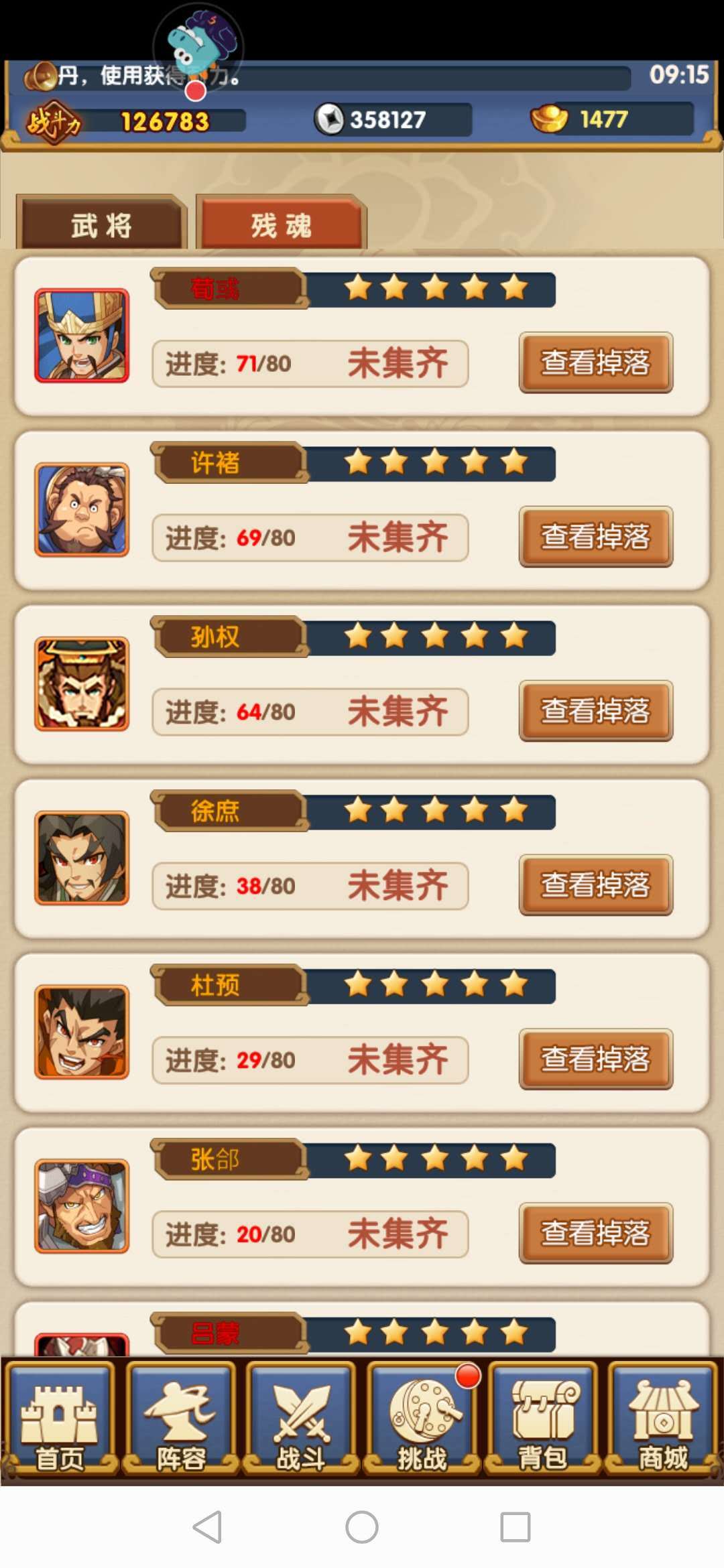The height and width of the screenshot is (1568, 724).
Task: Open 荀彧's hero portrait
Action: [x=82, y=336]
